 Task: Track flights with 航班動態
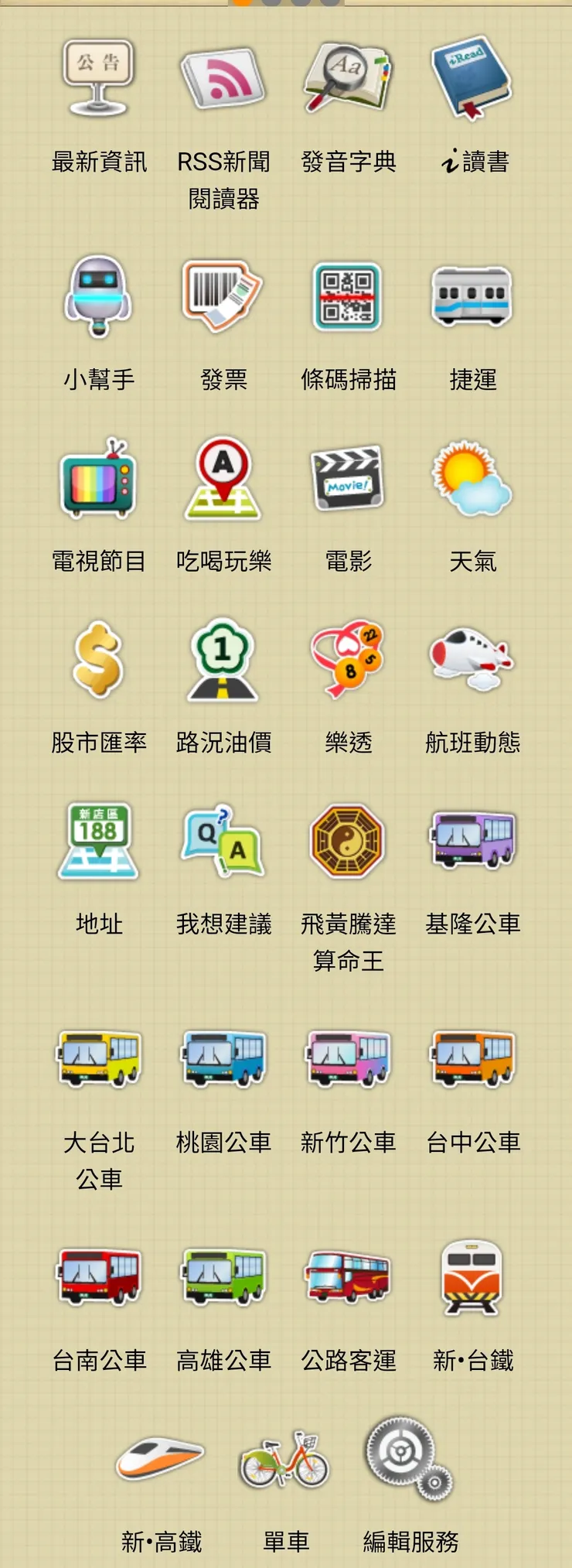(x=470, y=661)
